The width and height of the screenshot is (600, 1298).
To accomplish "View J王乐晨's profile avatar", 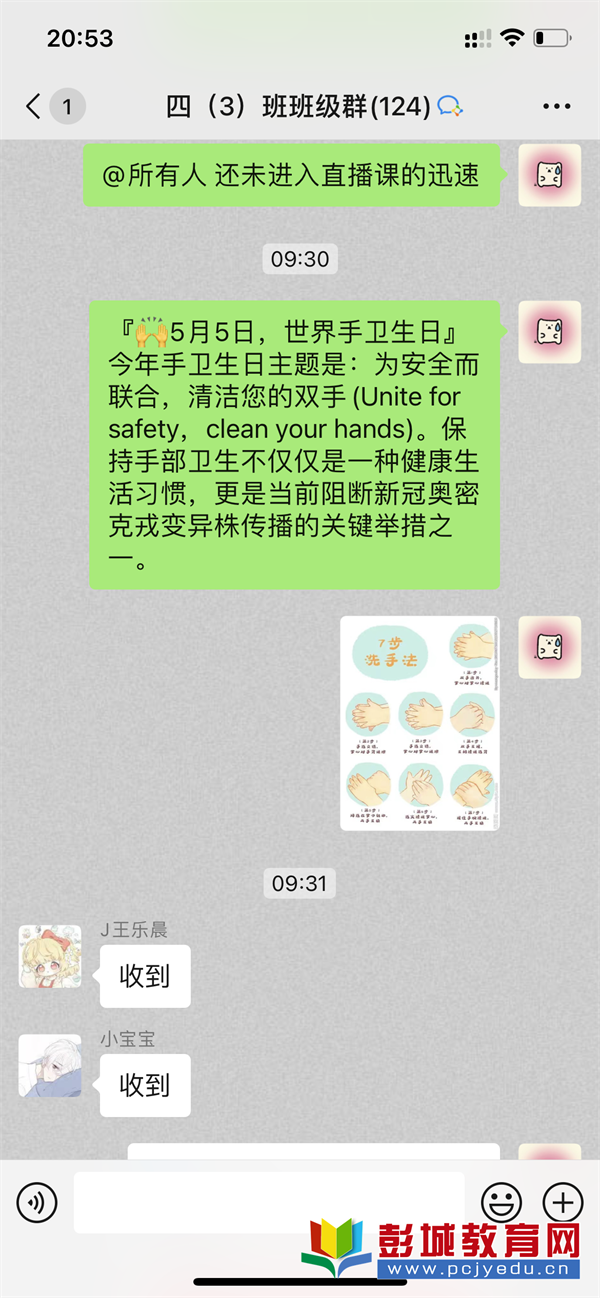I will [50, 956].
